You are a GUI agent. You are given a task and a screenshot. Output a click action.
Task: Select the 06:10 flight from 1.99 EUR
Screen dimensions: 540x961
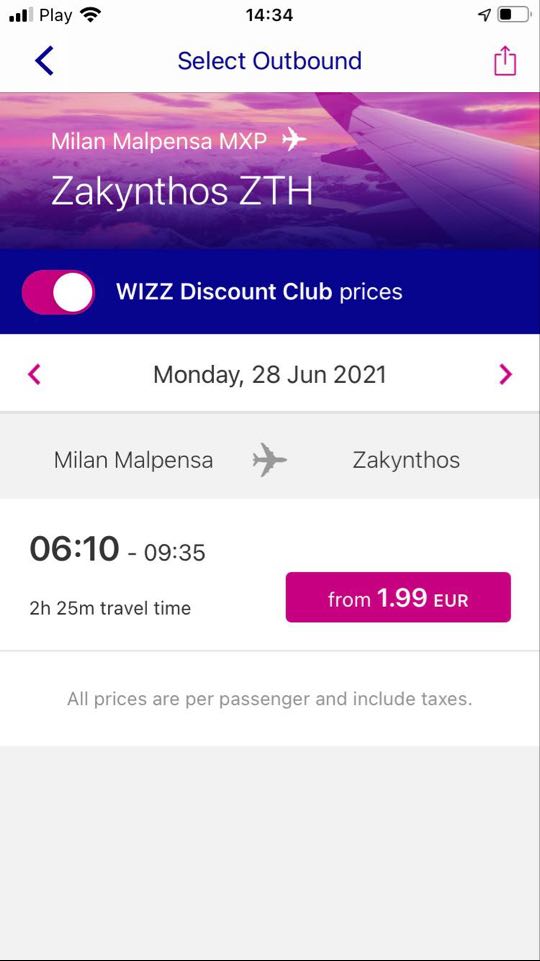pos(398,597)
